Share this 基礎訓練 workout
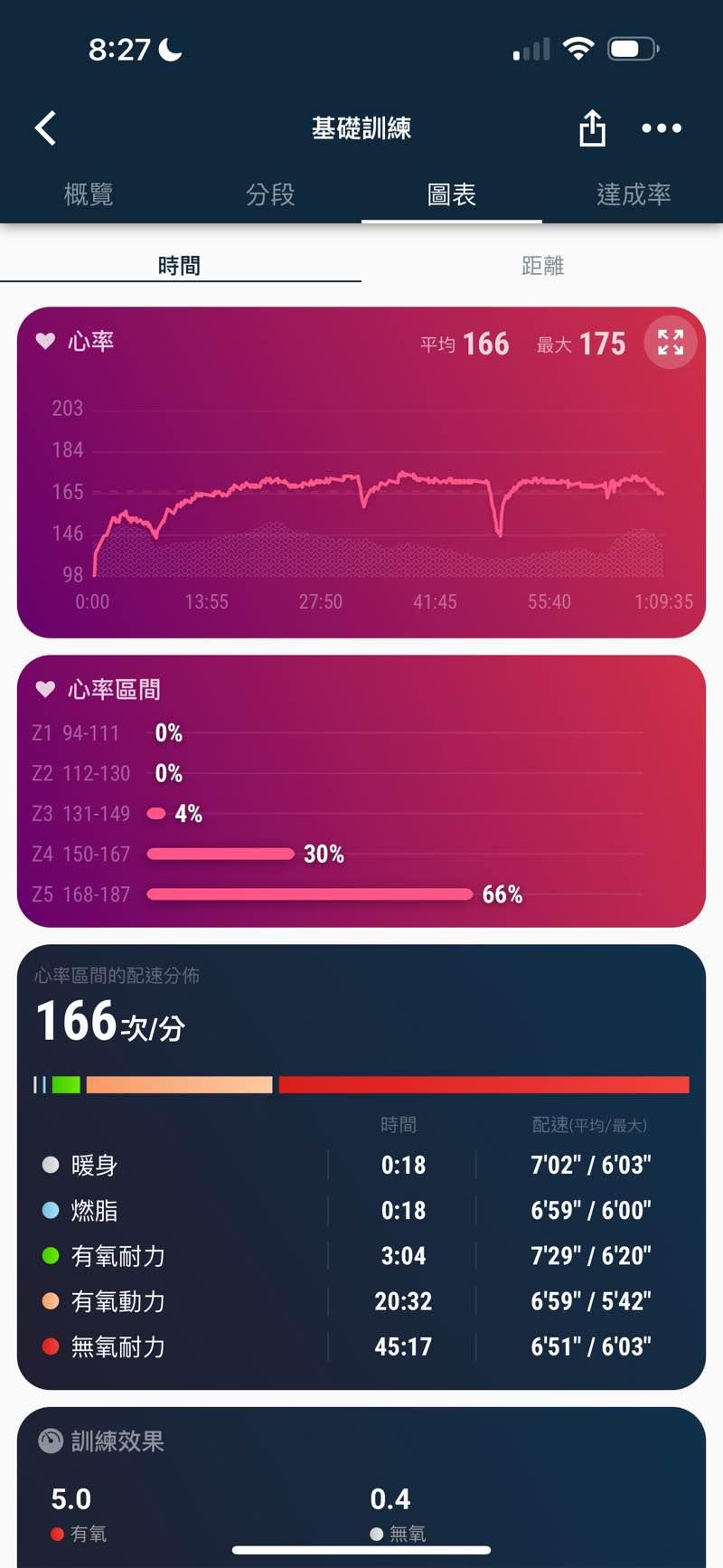Screen dimensions: 723x1568 (592, 128)
